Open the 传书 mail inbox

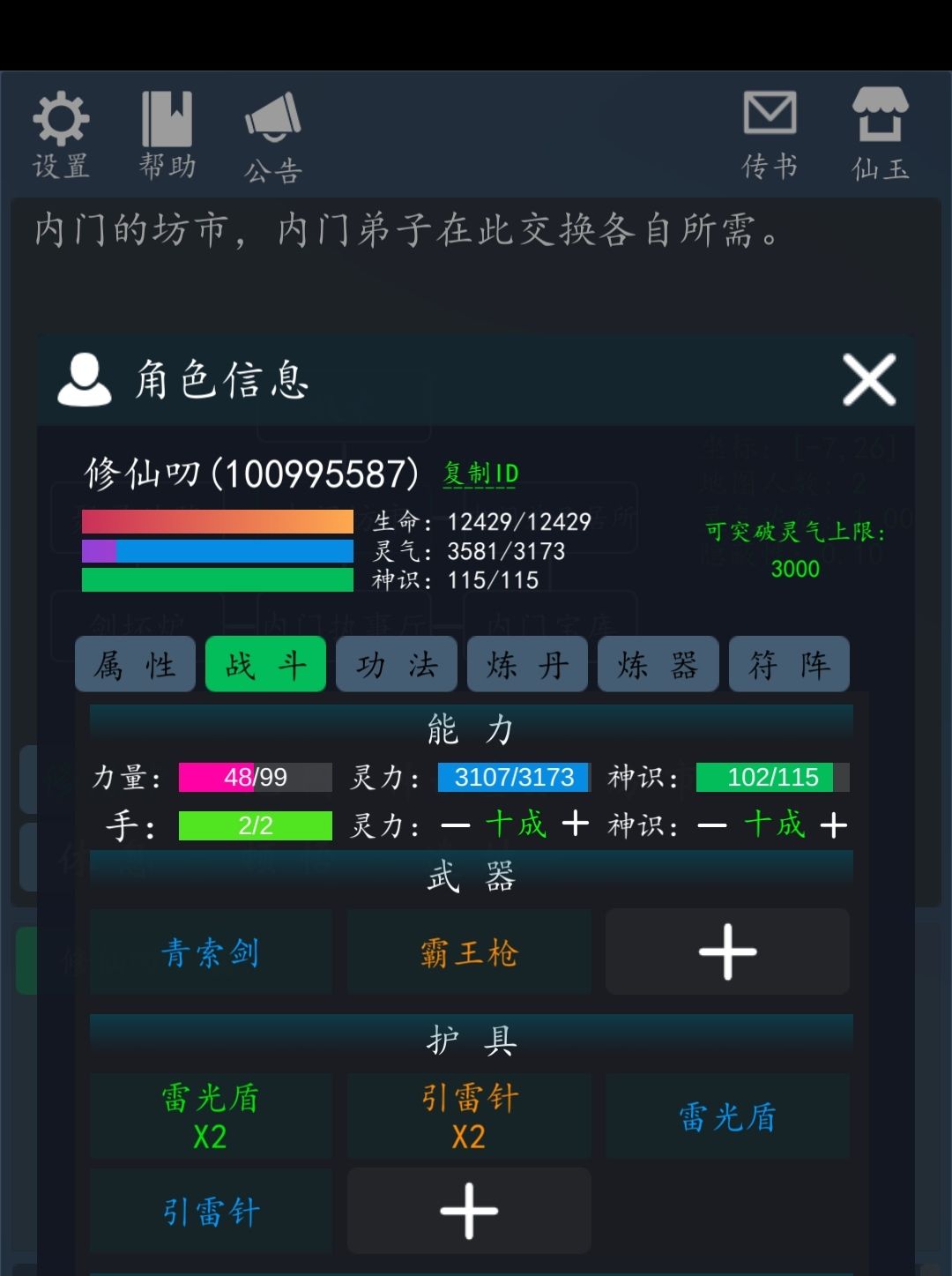770,135
